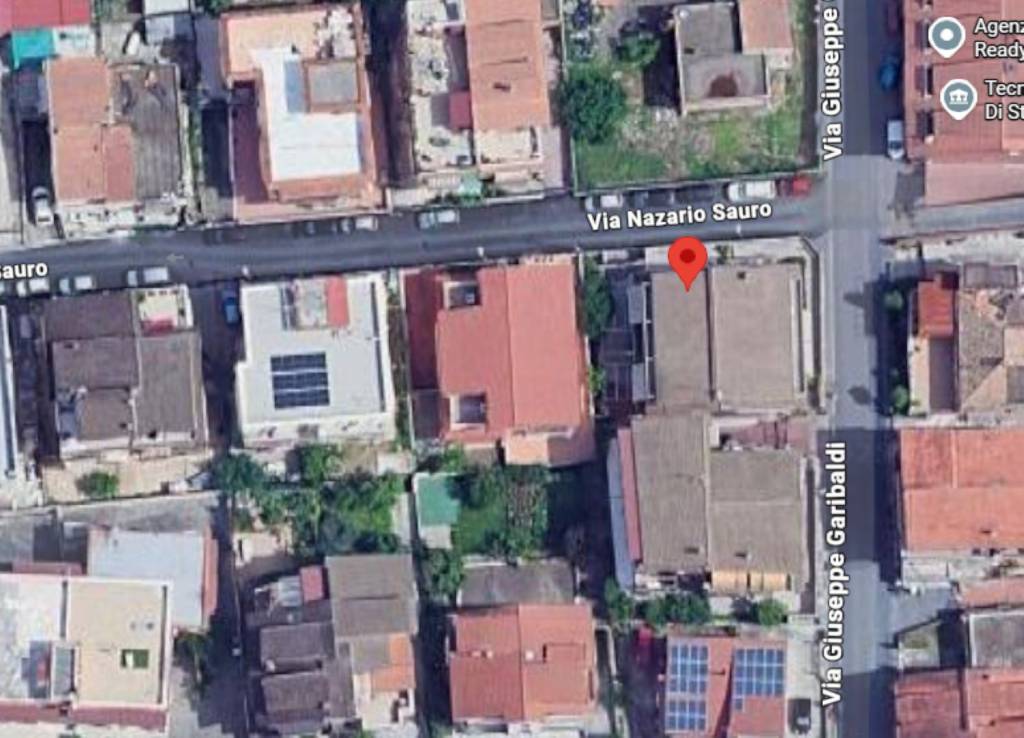Image resolution: width=1024 pixels, height=738 pixels.
Task: Tap the red location pin on the map
Action: pyautogui.click(x=687, y=258)
